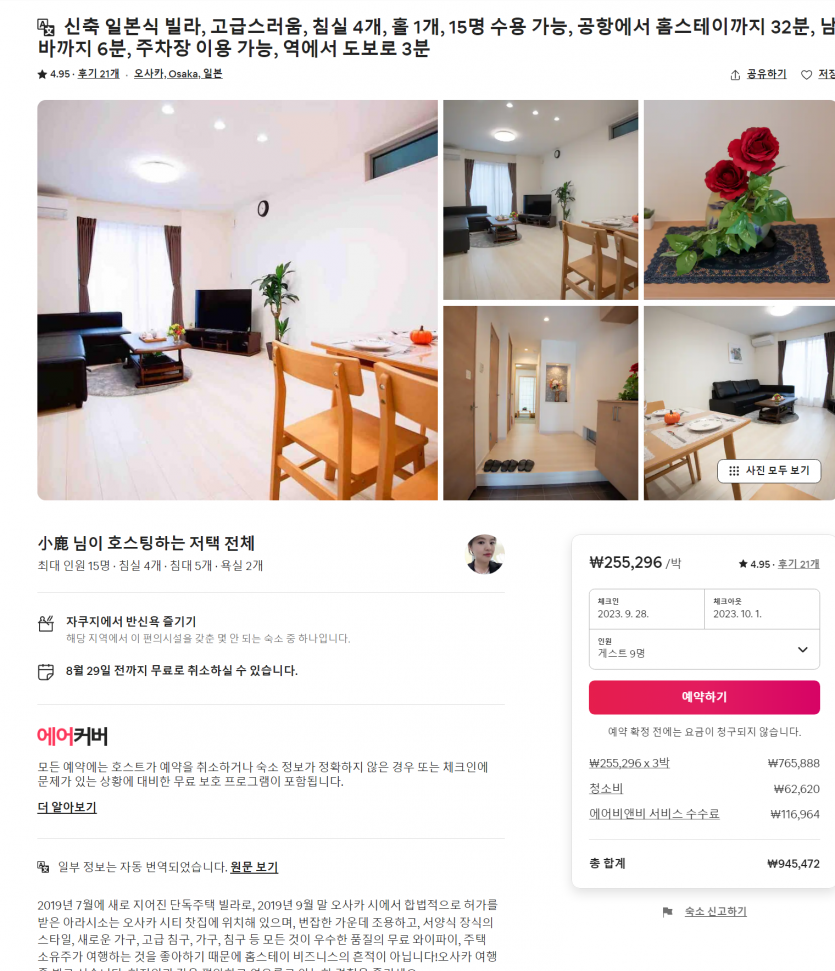Change the 체크인 check-in date
The height and width of the screenshot is (971, 835).
646,608
